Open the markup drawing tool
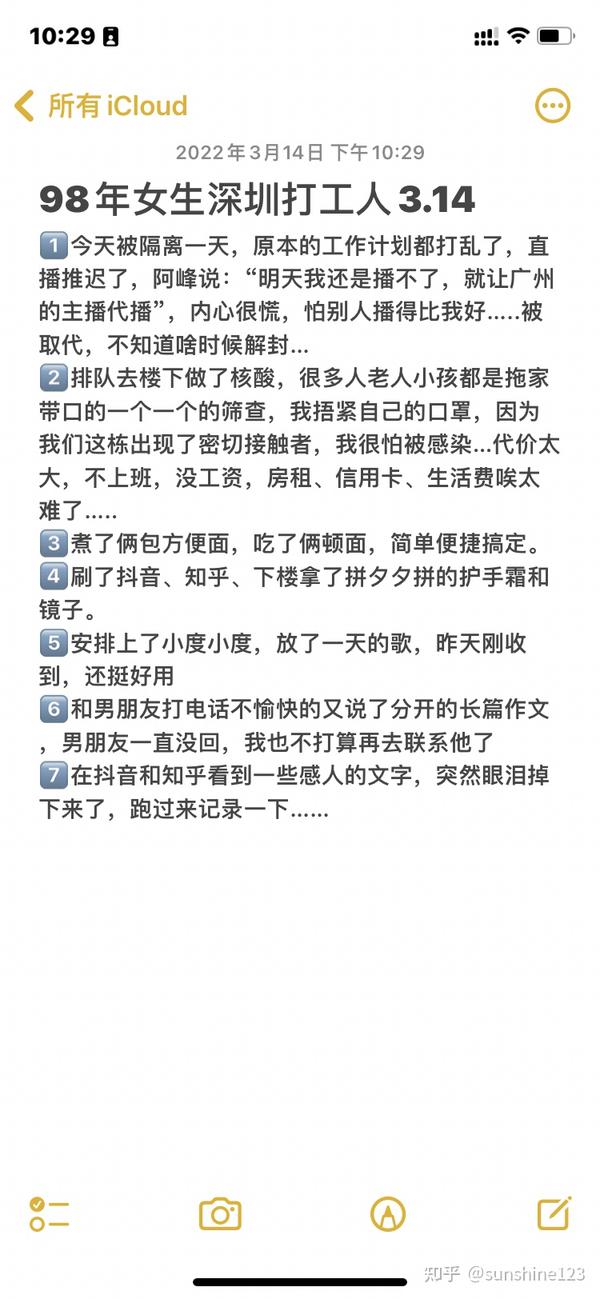This screenshot has width=600, height=1299. click(388, 1214)
